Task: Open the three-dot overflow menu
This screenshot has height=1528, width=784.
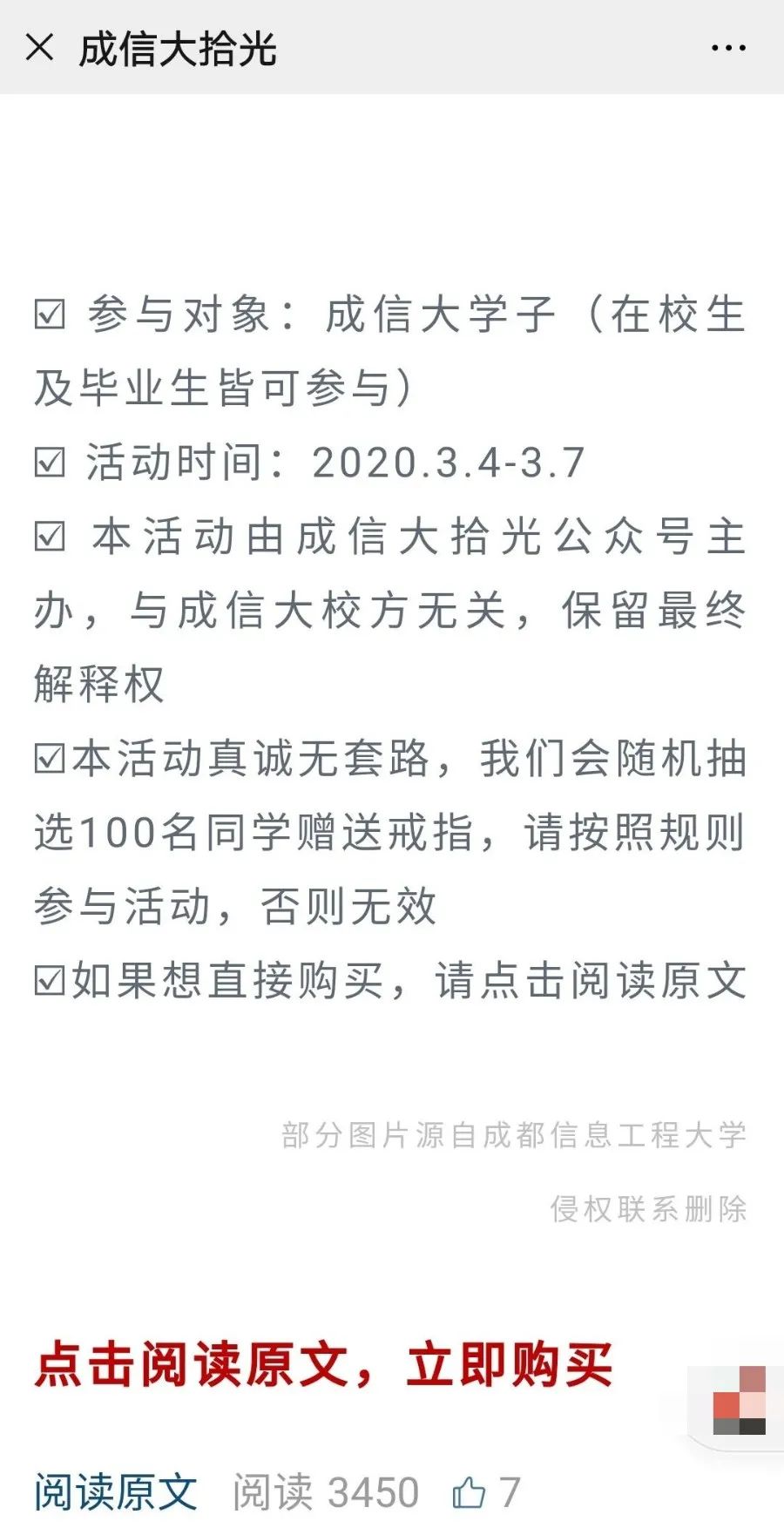Action: coord(728,48)
